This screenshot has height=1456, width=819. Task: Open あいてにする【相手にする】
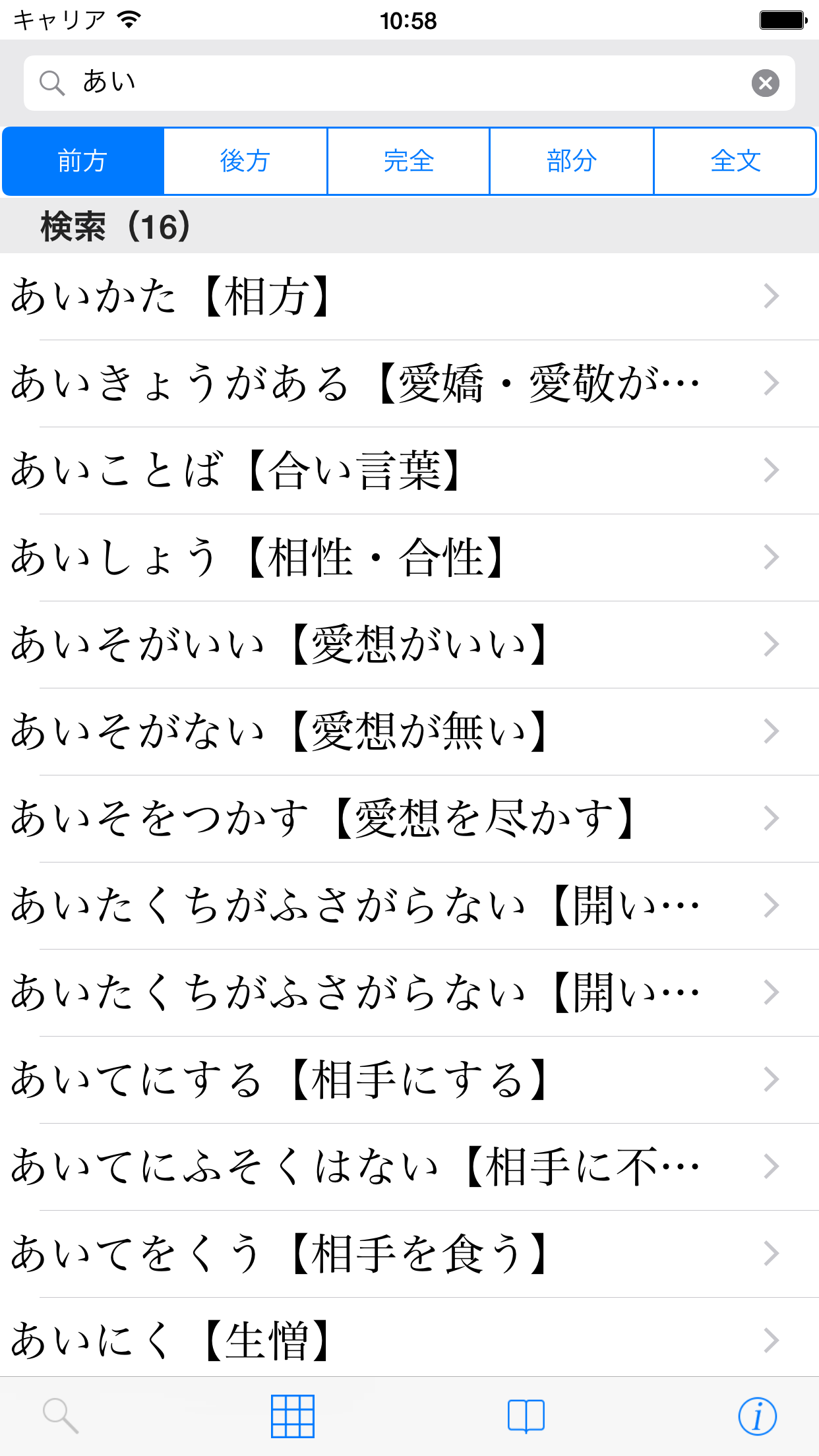(x=396, y=1079)
